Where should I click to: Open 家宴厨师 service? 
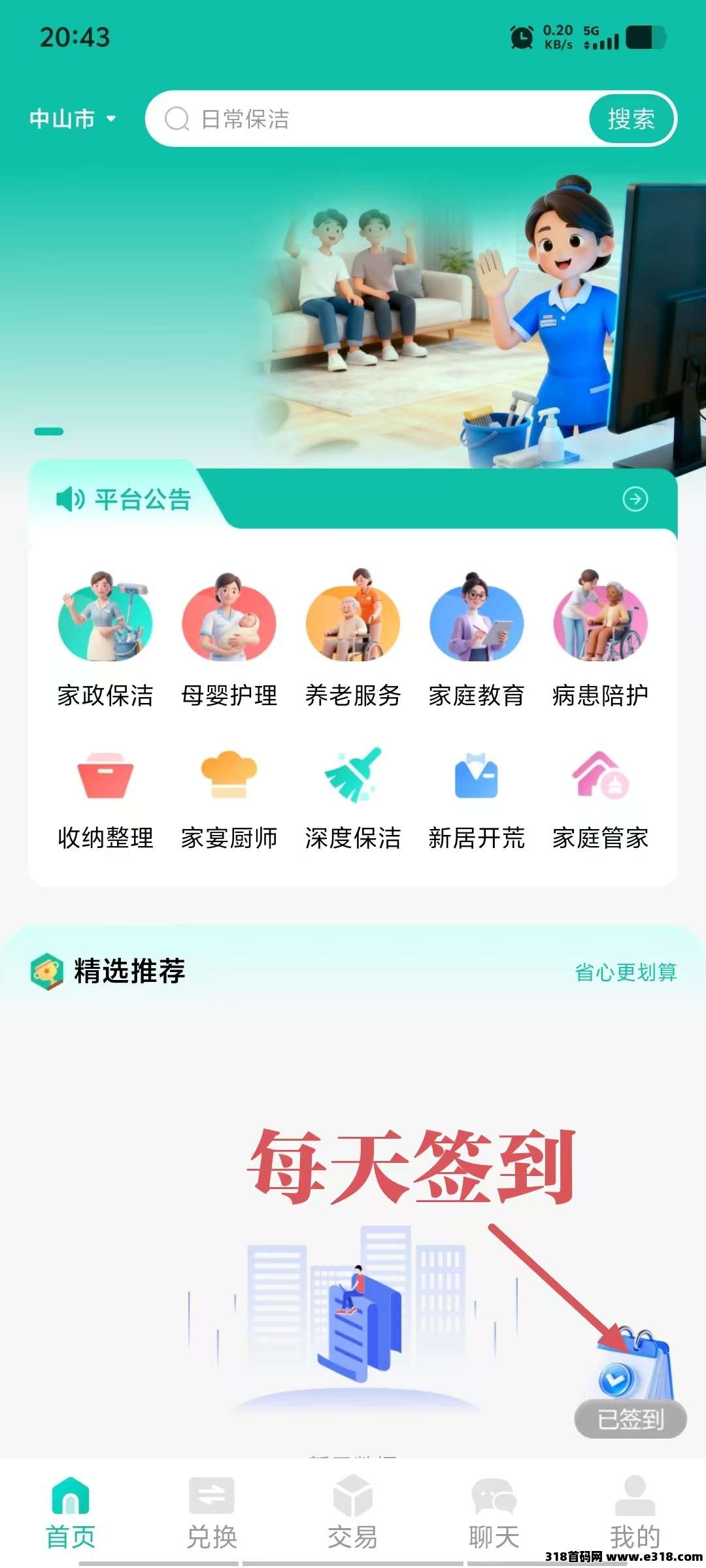[x=229, y=798]
